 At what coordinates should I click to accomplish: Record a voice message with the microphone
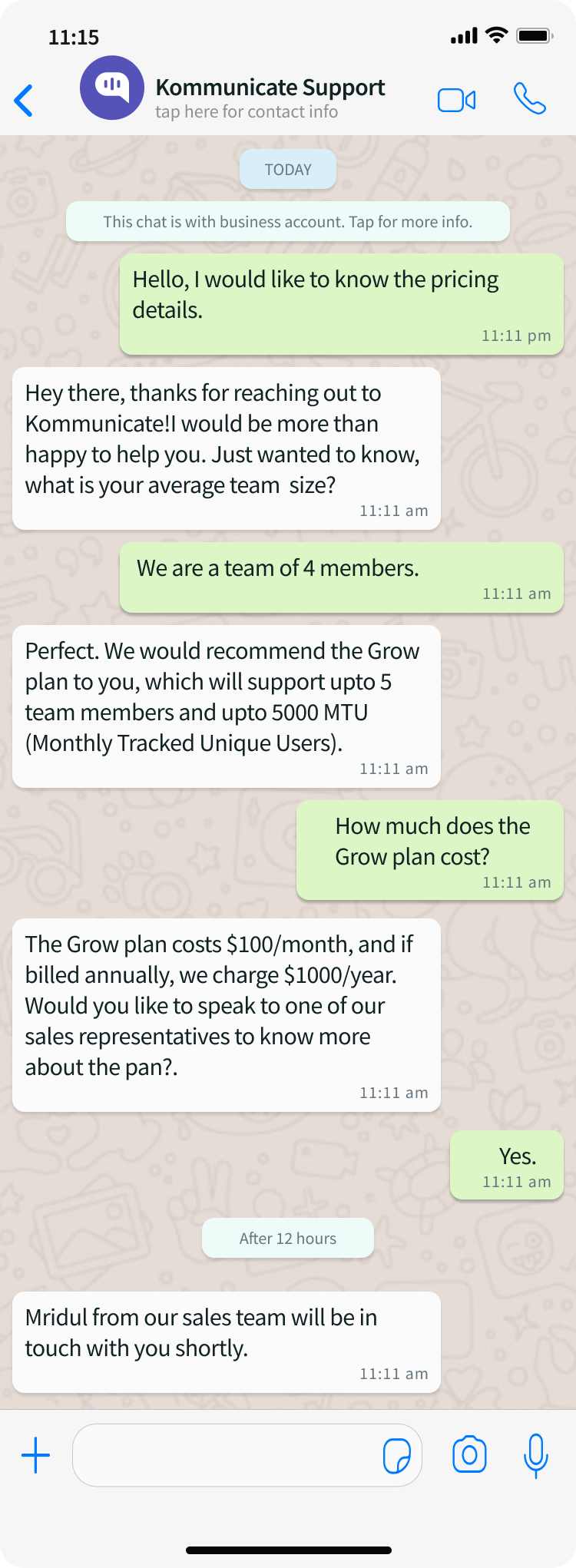536,1454
